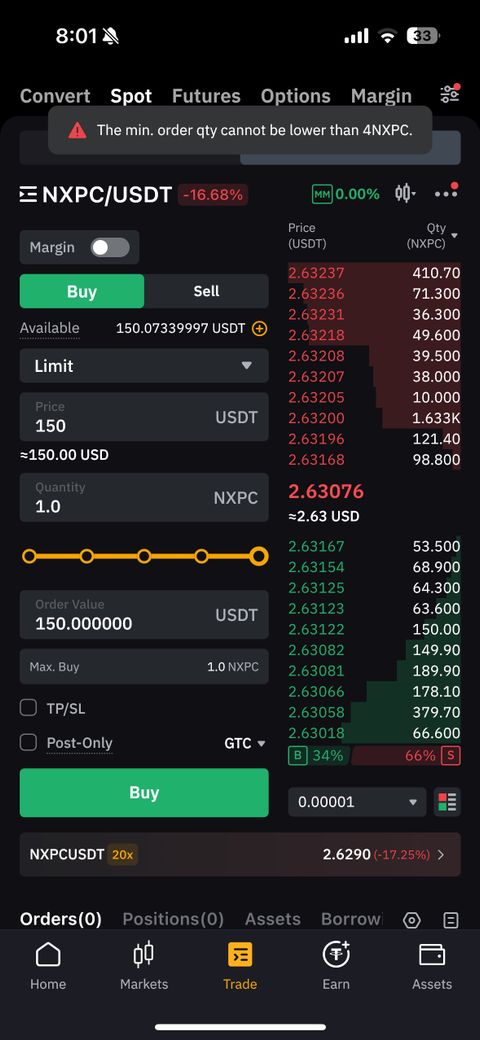Image resolution: width=480 pixels, height=1040 pixels.
Task: Expand the Limit order type dropdown
Action: point(144,365)
